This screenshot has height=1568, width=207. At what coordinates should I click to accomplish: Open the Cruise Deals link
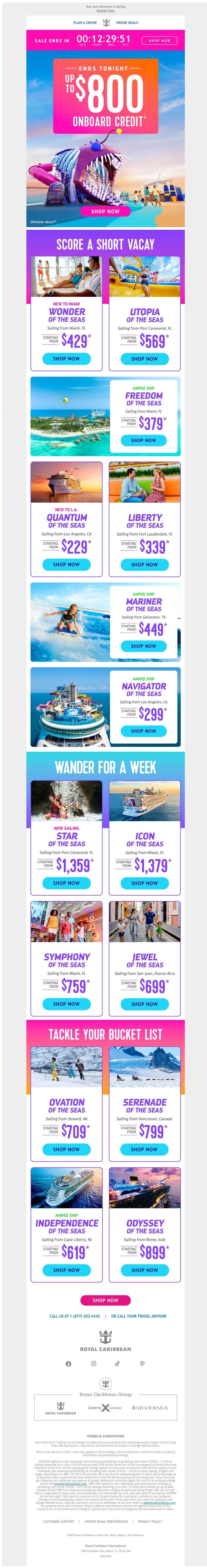(x=127, y=22)
